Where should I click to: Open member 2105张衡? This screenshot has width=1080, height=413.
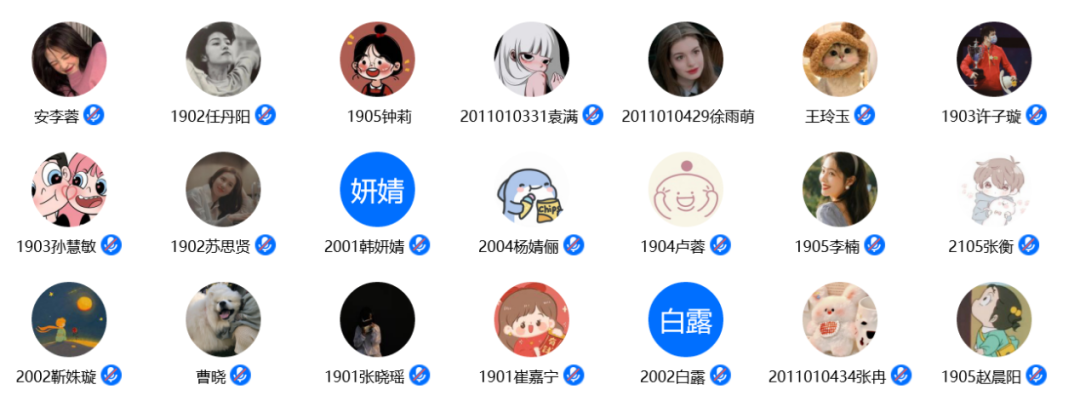coord(994,190)
